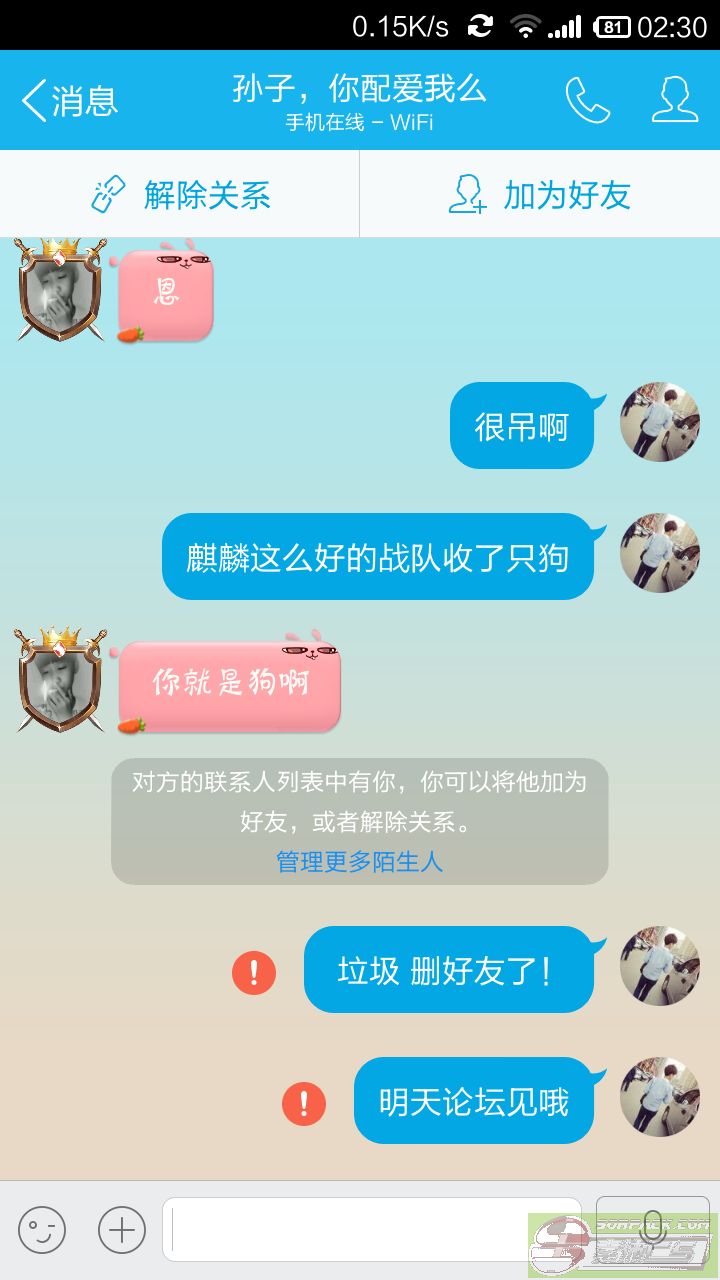Screen dimensions: 720x1280
Task: Open the emoji picker
Action: (42, 1230)
